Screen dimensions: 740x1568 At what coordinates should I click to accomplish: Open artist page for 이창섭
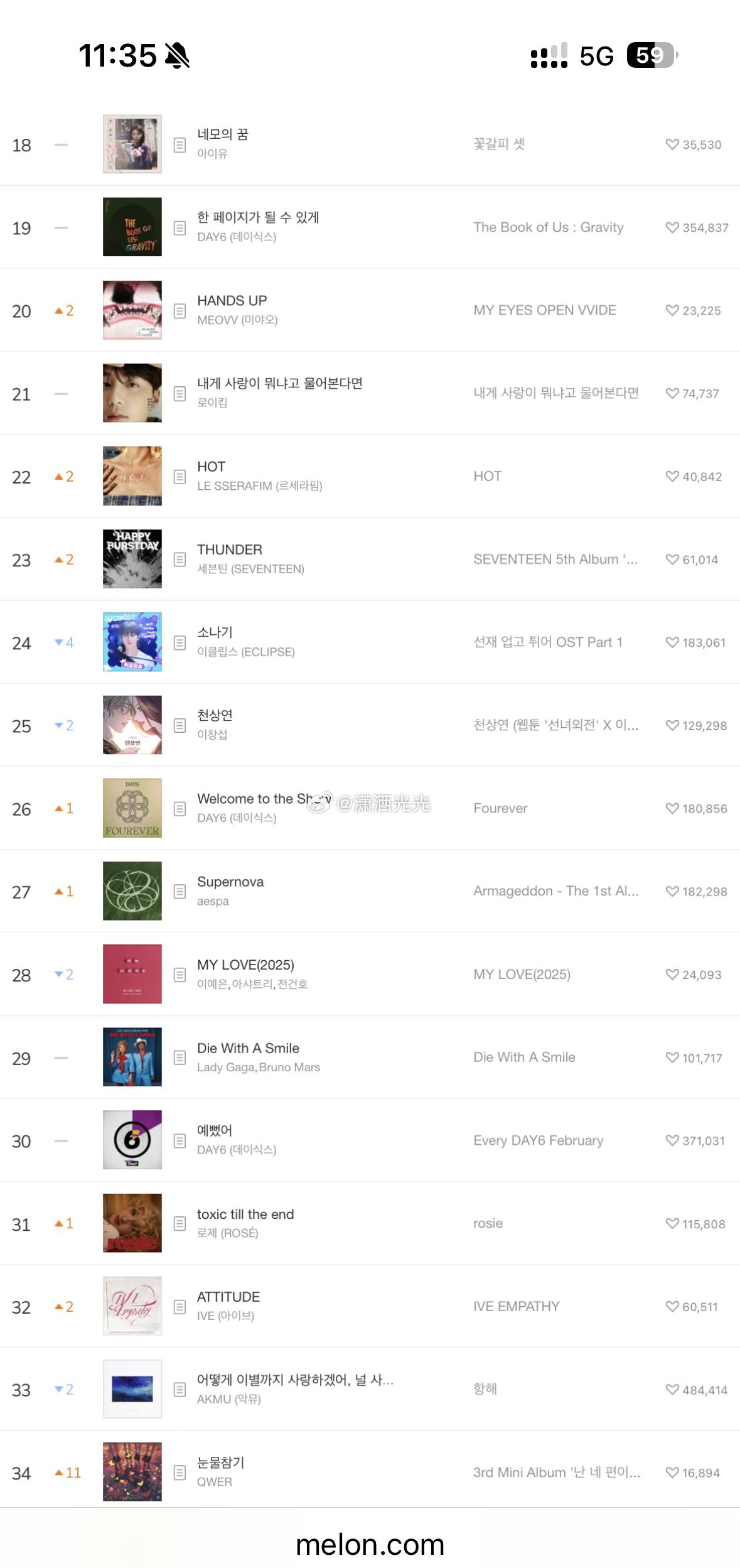pos(212,734)
